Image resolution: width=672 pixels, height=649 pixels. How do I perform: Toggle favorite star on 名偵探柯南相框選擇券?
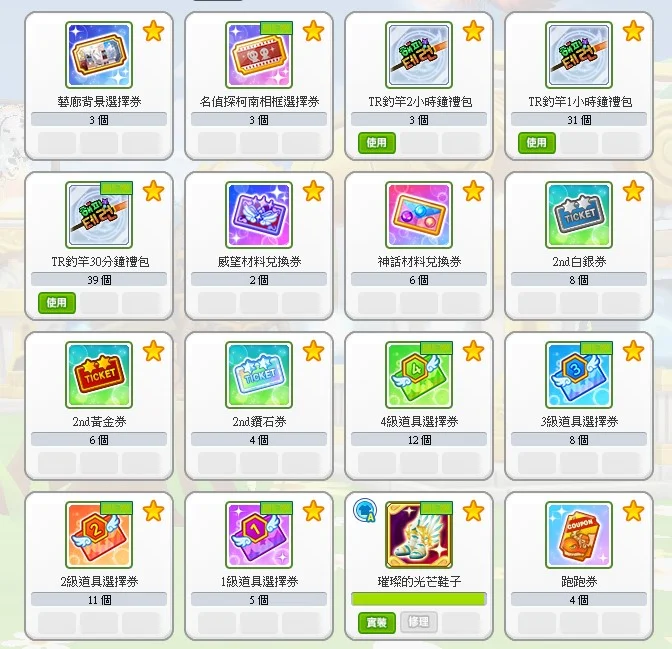313,31
